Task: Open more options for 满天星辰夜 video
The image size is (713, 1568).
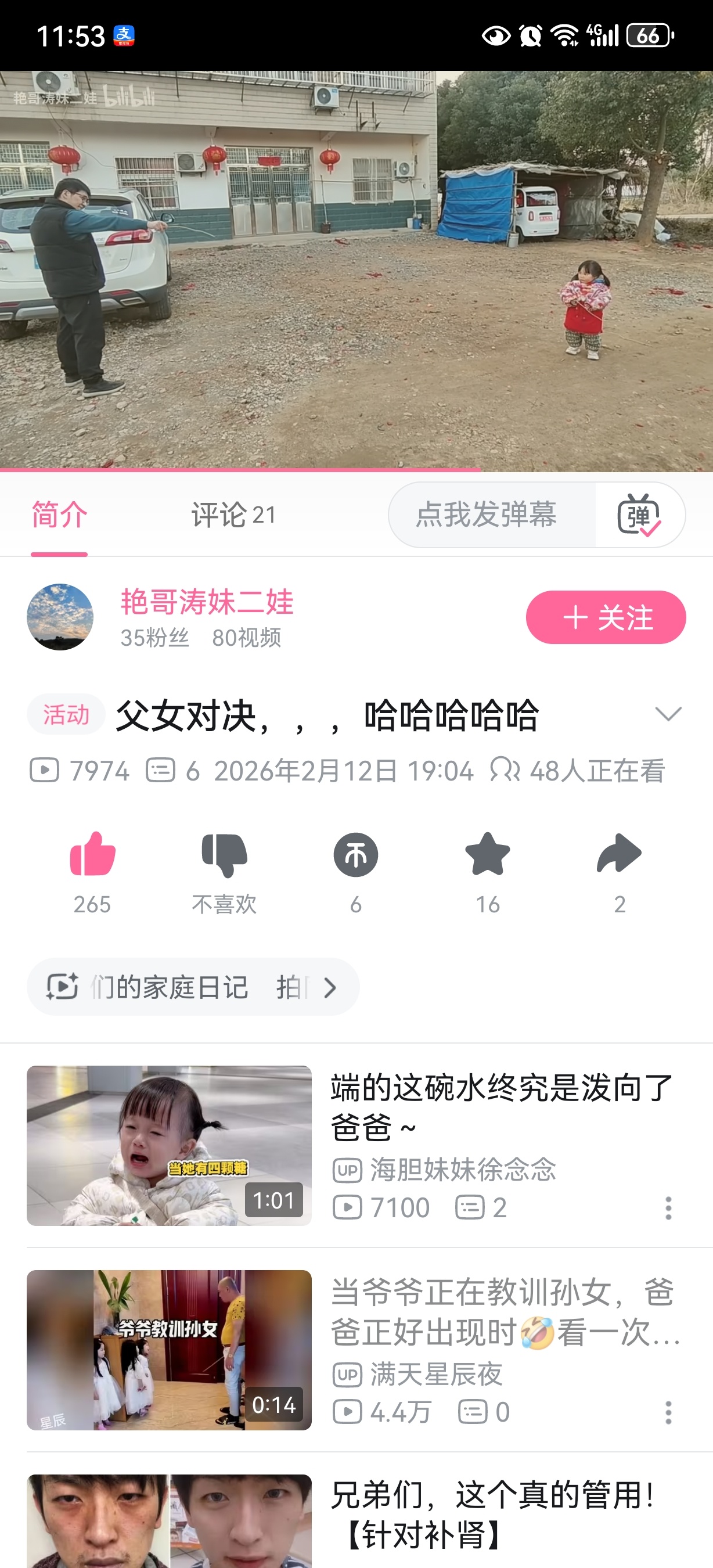Action: click(668, 1413)
